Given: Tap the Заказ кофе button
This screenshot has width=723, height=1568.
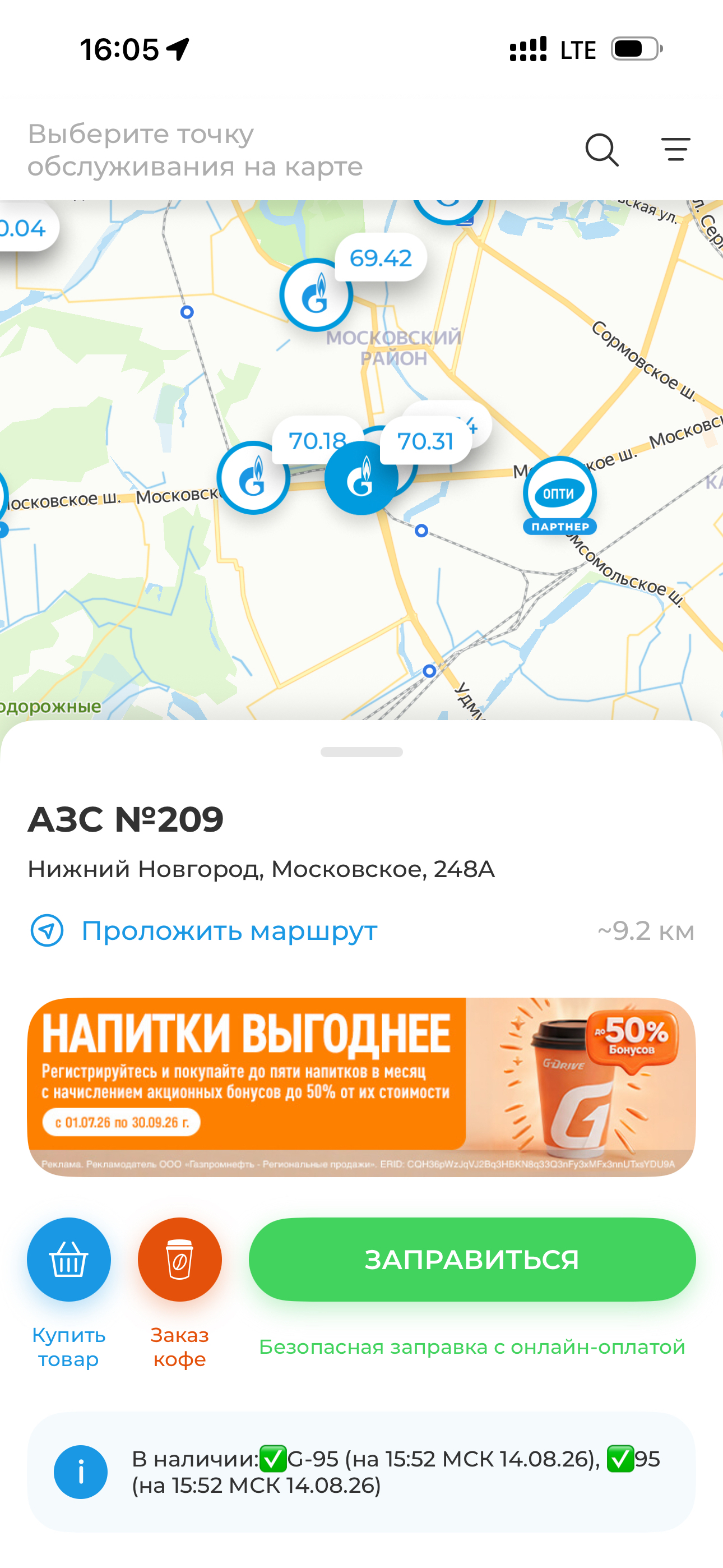Looking at the screenshot, I should coord(179,1260).
